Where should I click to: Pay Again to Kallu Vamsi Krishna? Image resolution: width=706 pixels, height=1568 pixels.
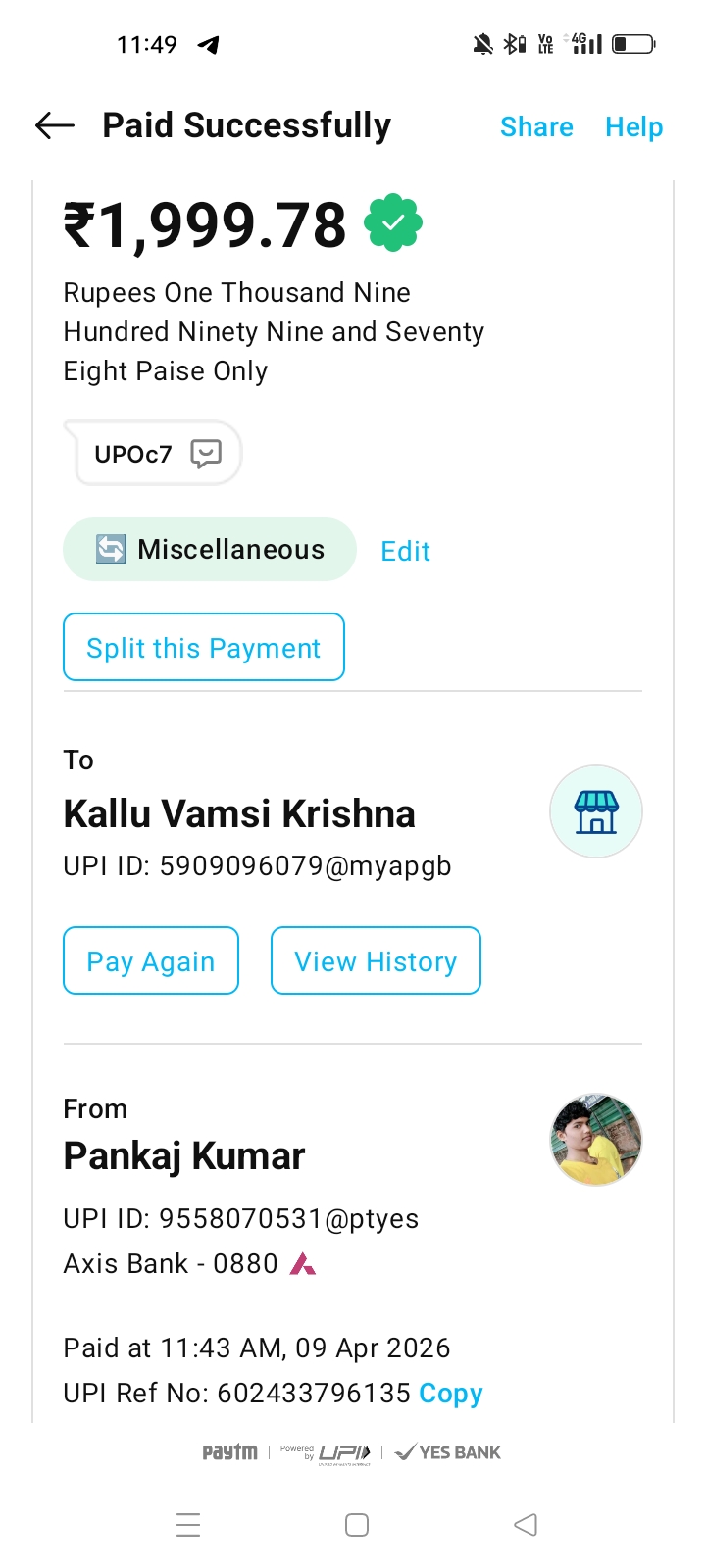[x=151, y=961]
